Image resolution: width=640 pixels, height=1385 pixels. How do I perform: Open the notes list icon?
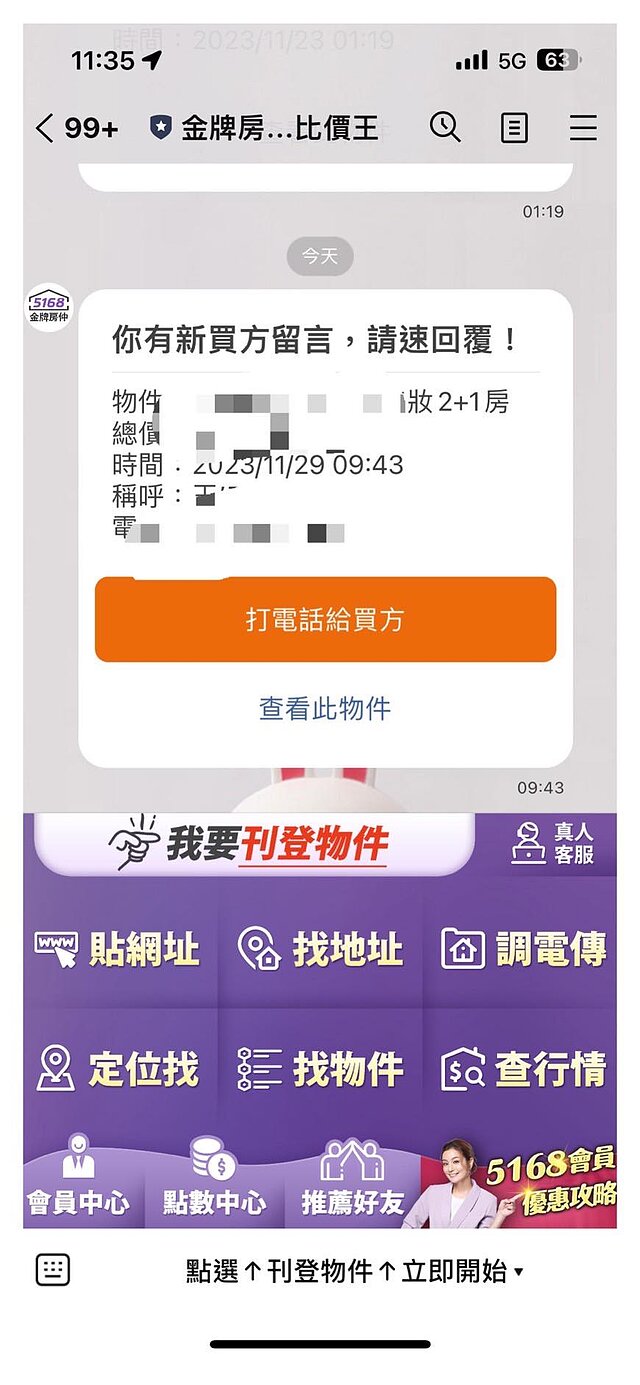tap(514, 128)
